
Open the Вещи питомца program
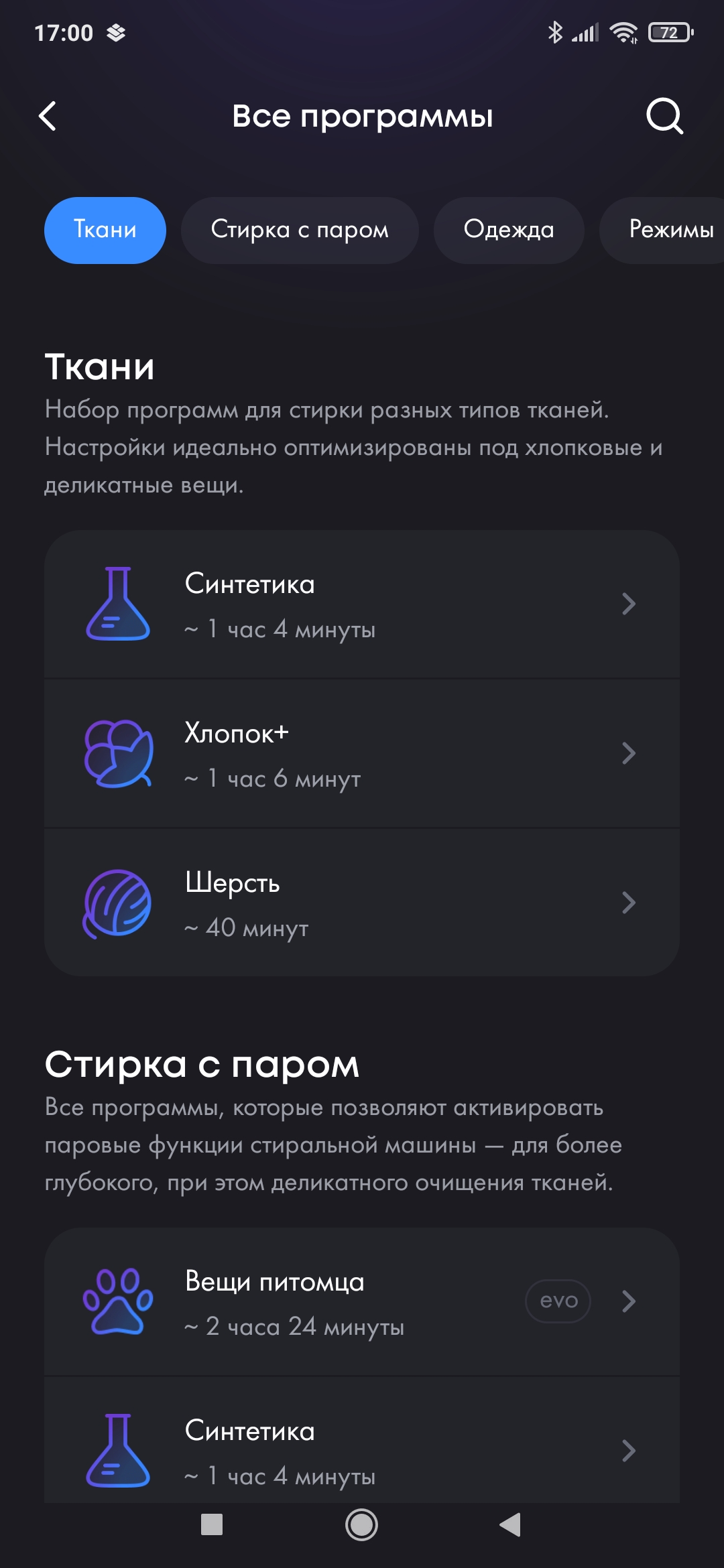[x=362, y=1301]
